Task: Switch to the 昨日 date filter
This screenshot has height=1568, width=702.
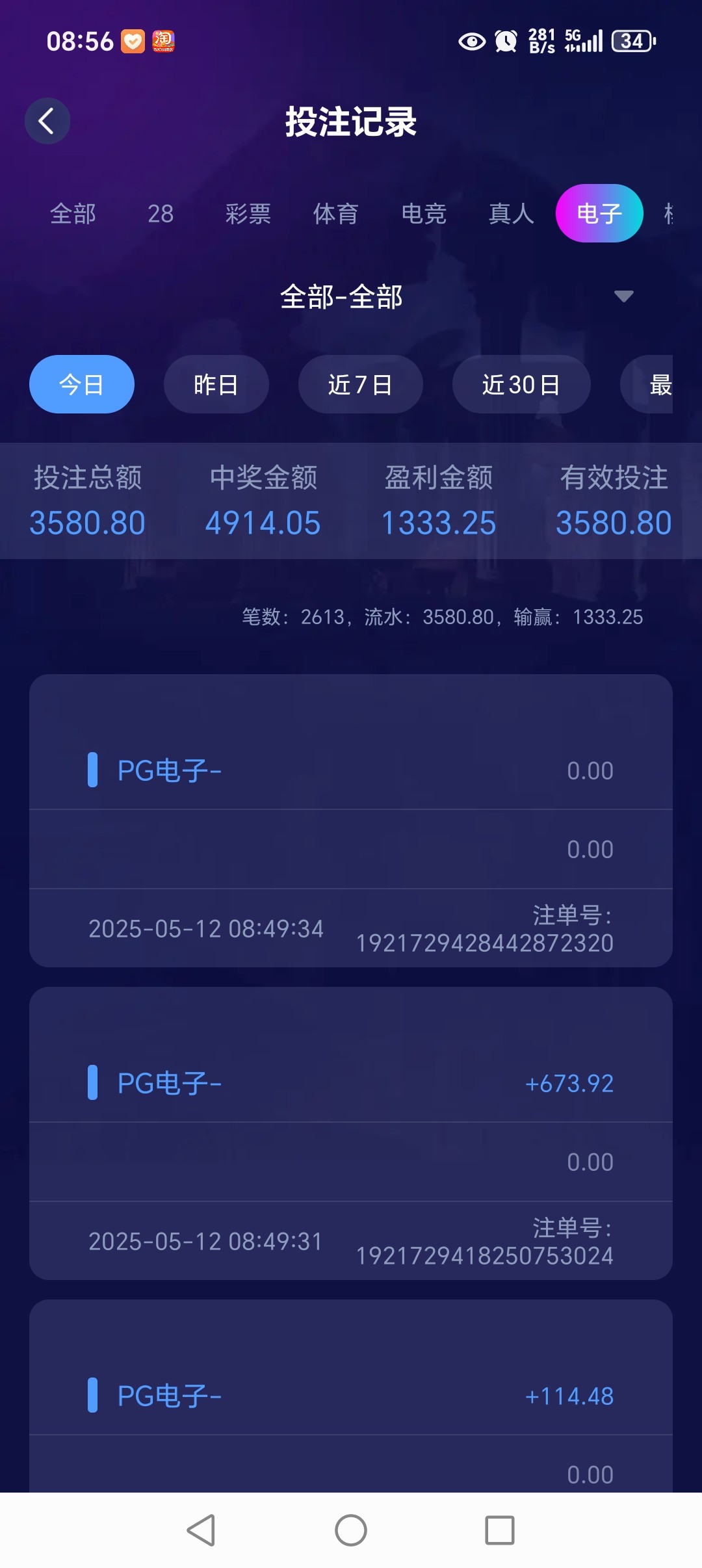Action: [216, 384]
